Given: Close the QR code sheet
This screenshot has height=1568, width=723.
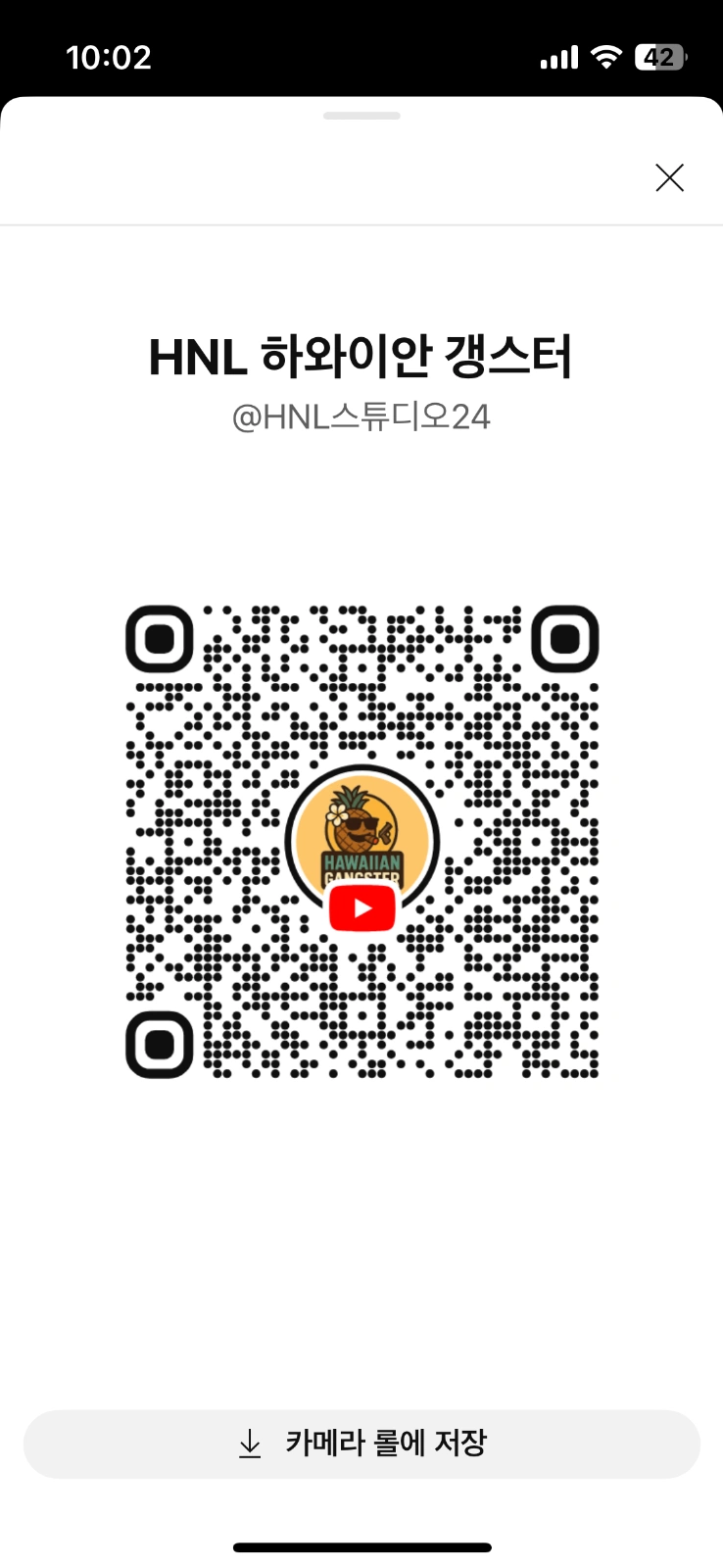Looking at the screenshot, I should pyautogui.click(x=670, y=177).
